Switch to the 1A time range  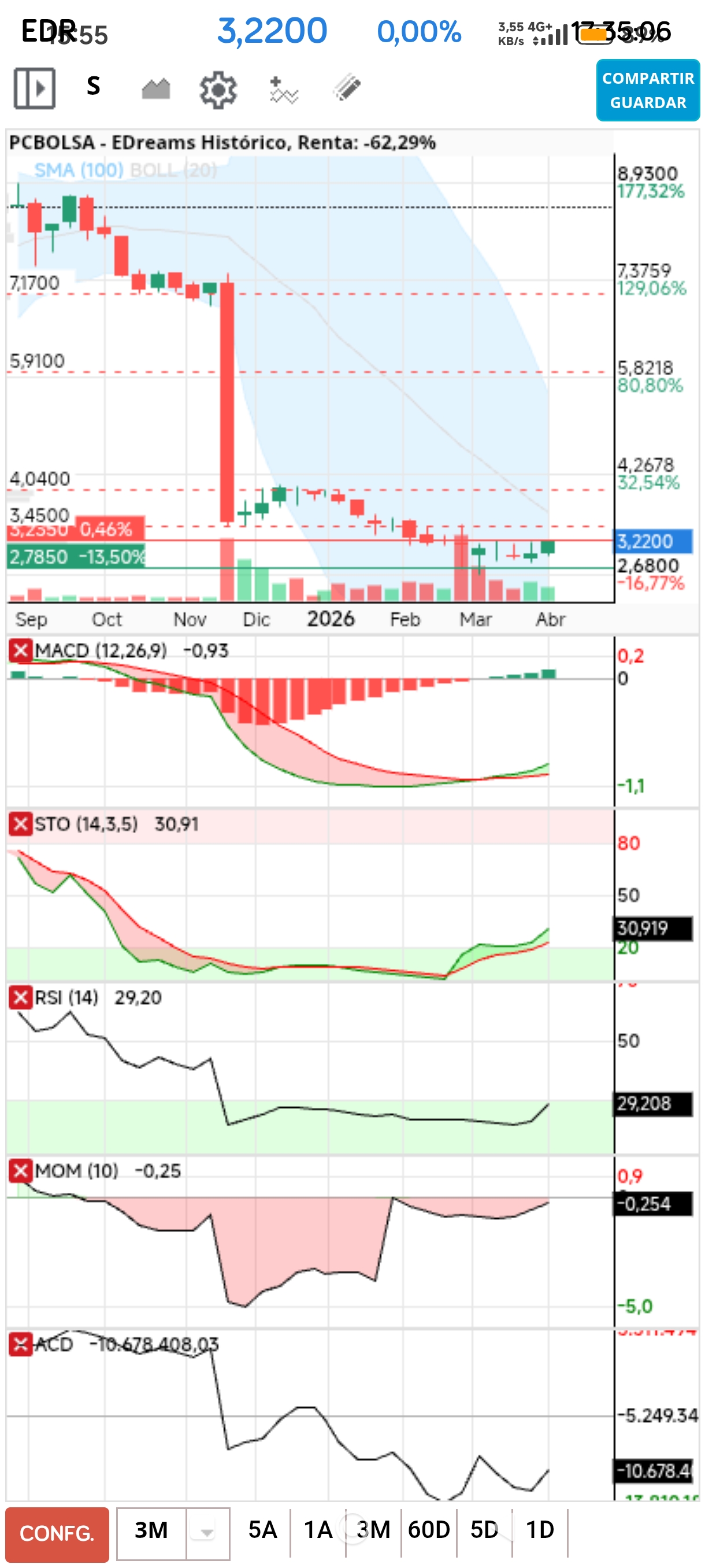(317, 1530)
